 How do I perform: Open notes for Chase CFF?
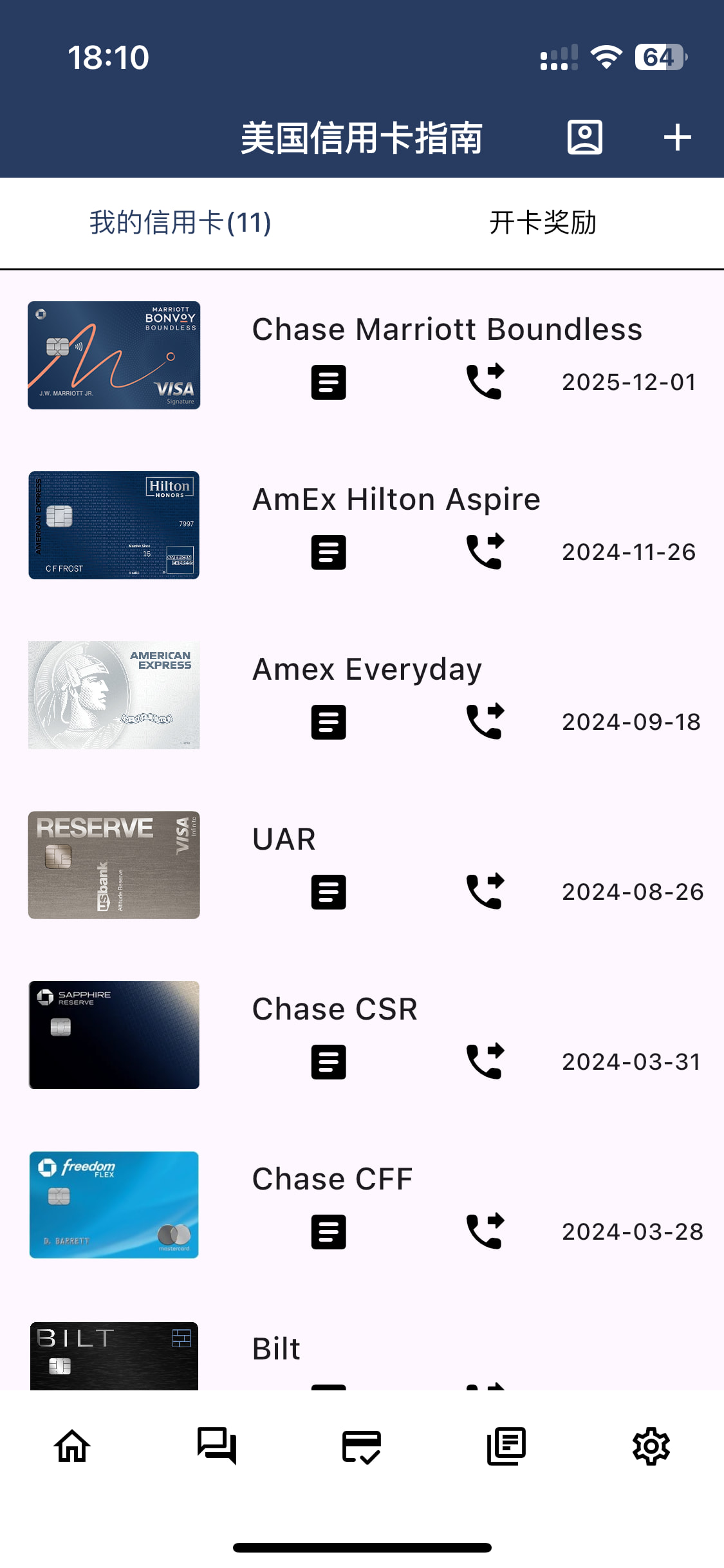(328, 1232)
